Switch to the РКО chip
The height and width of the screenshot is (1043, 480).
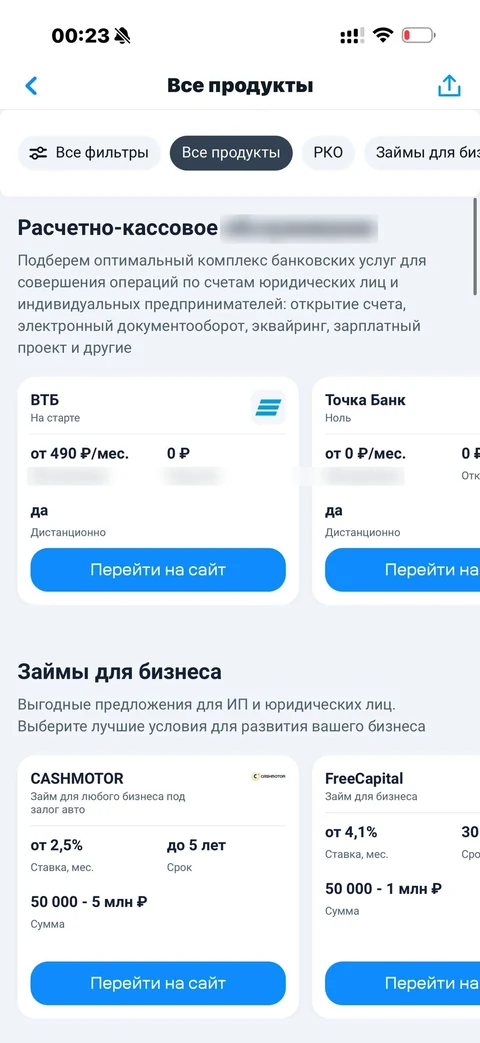328,153
